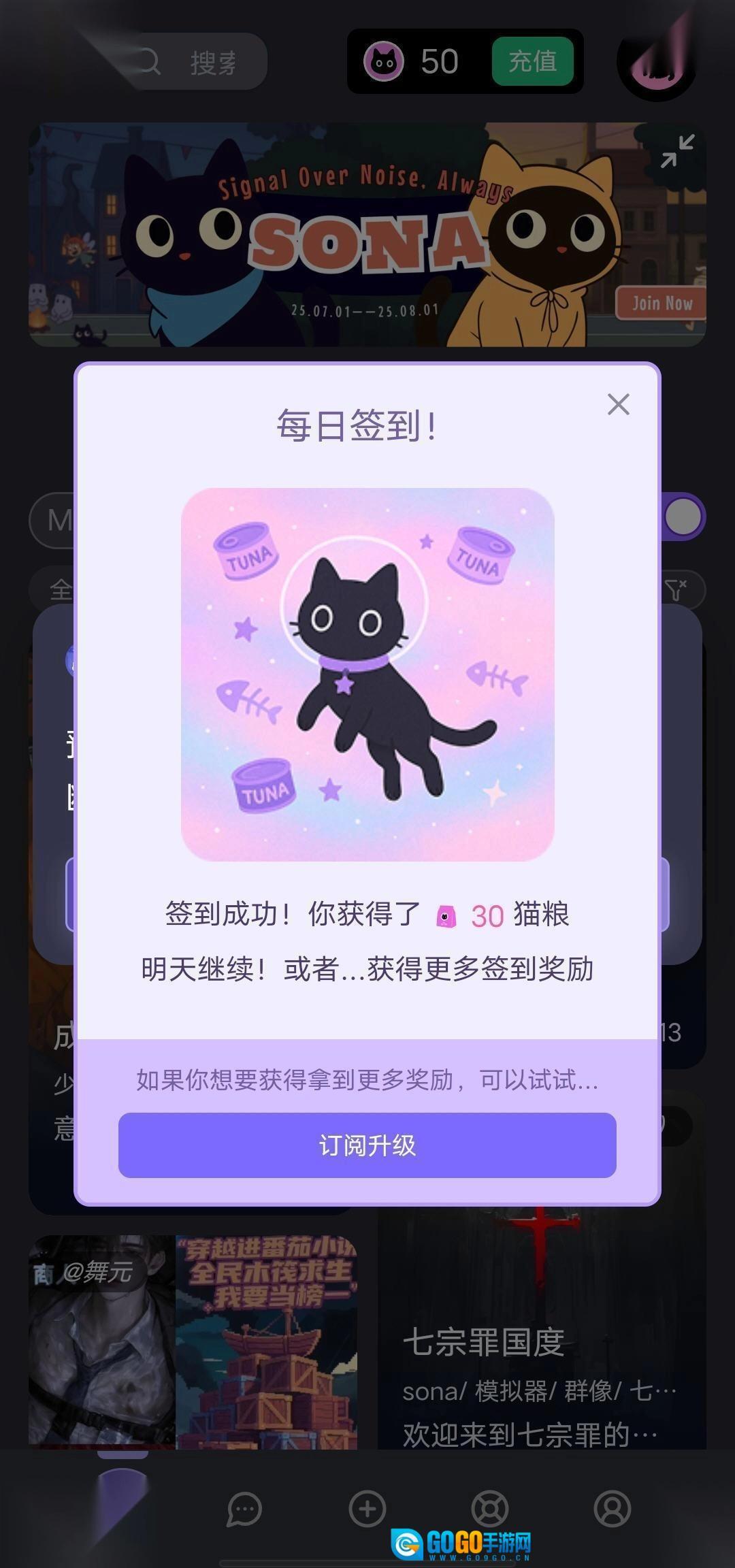
Task: Collapse the SONA banner with shrink icon
Action: click(677, 151)
